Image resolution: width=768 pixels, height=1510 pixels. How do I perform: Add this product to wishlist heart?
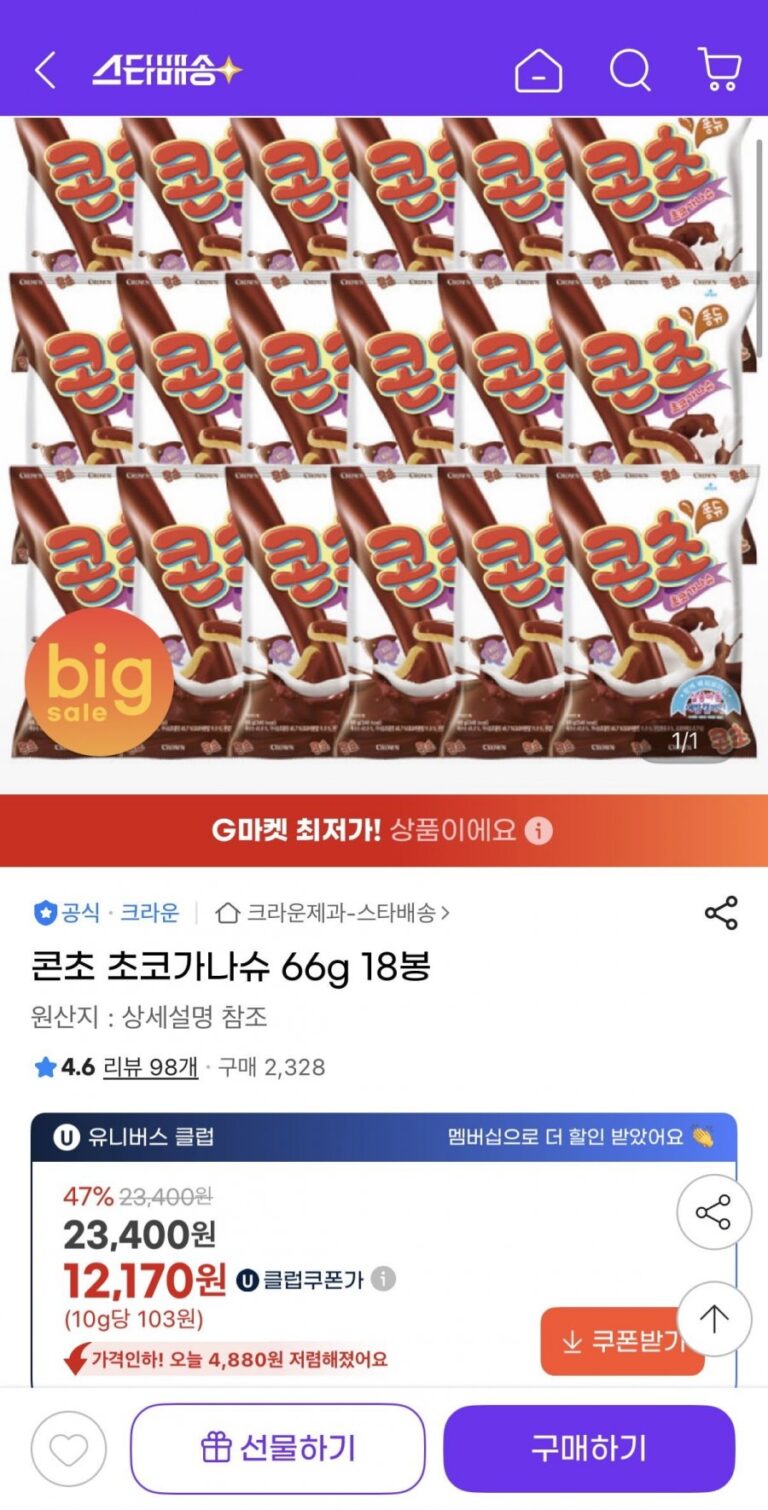[x=68, y=1449]
